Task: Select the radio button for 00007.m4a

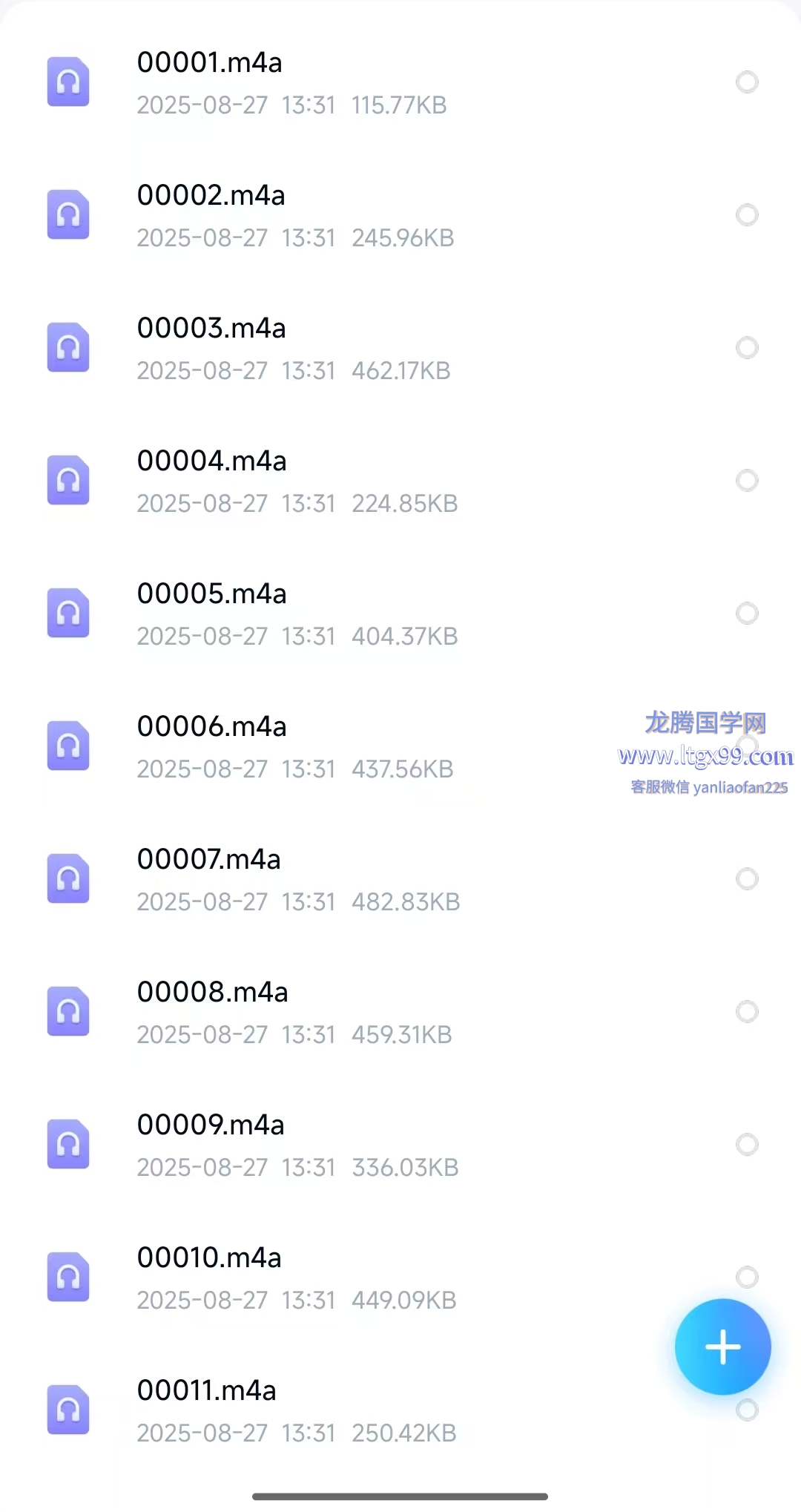Action: pos(747,879)
